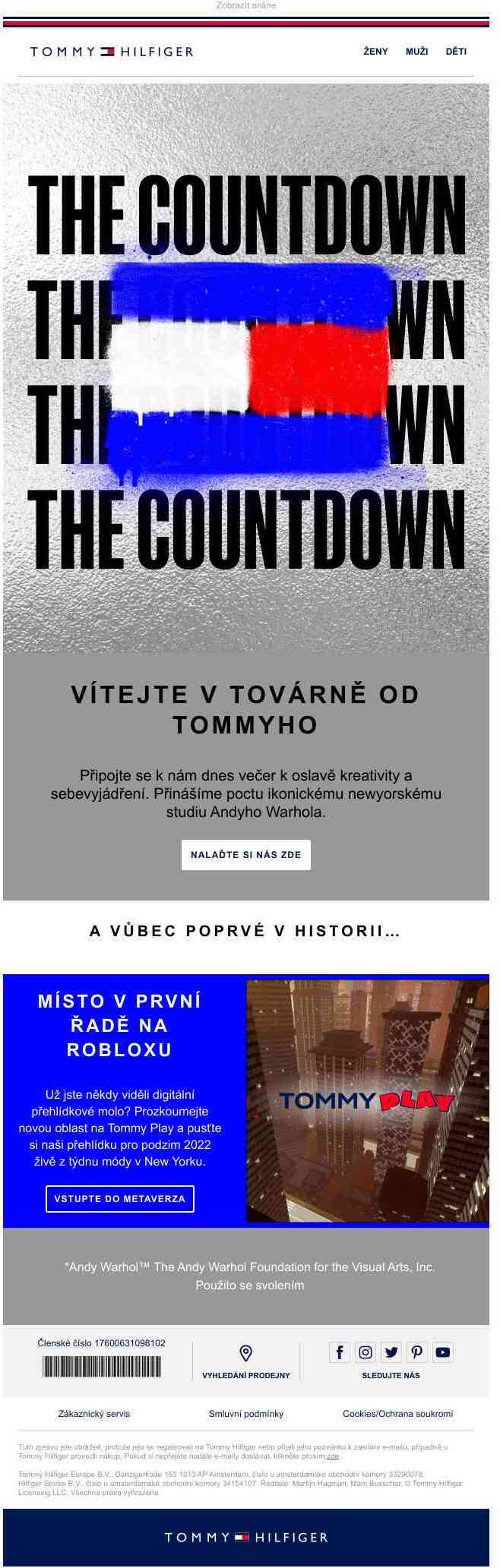Open Cookies/Ochrana soukromí
This screenshot has width=500, height=1568.
[397, 1414]
